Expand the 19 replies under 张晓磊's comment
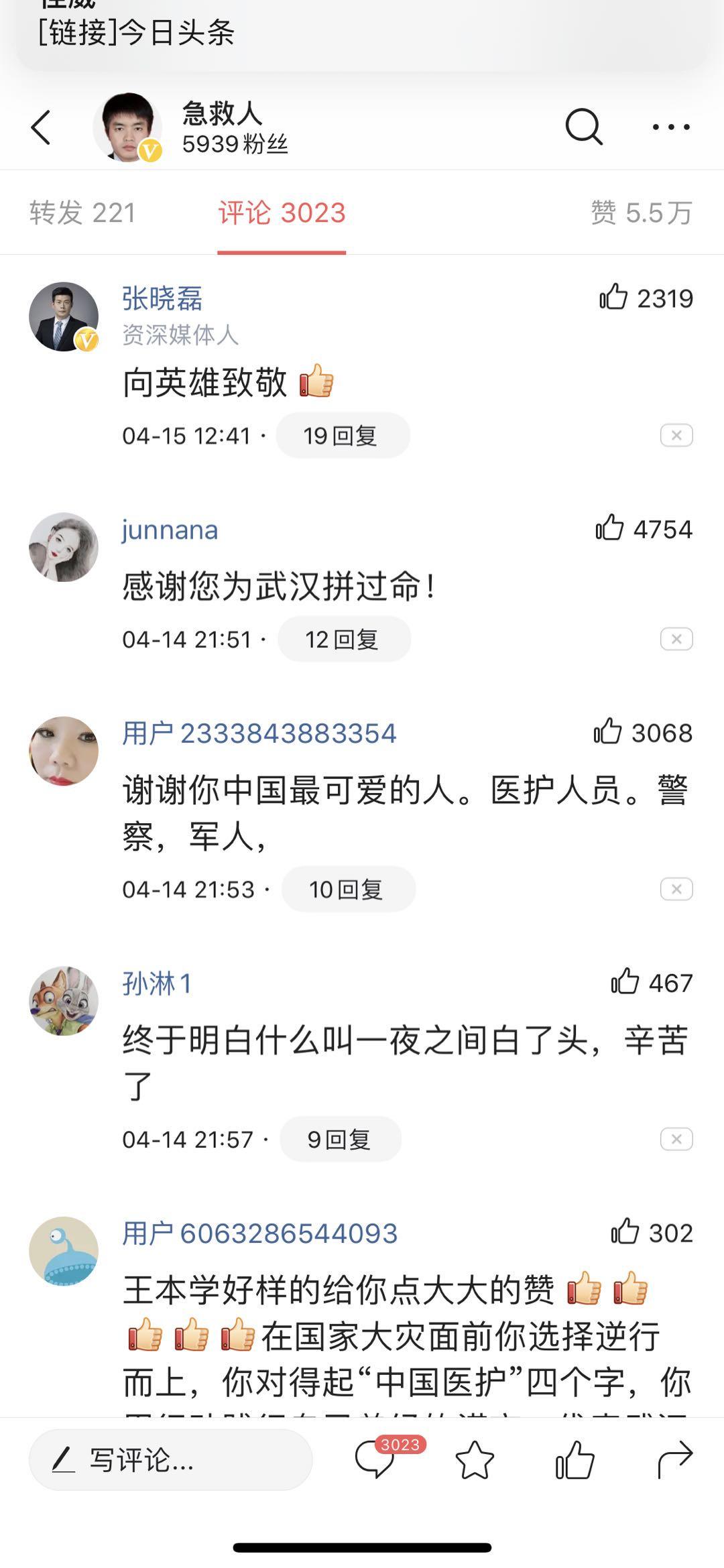Image resolution: width=724 pixels, height=1568 pixels. 342,435
